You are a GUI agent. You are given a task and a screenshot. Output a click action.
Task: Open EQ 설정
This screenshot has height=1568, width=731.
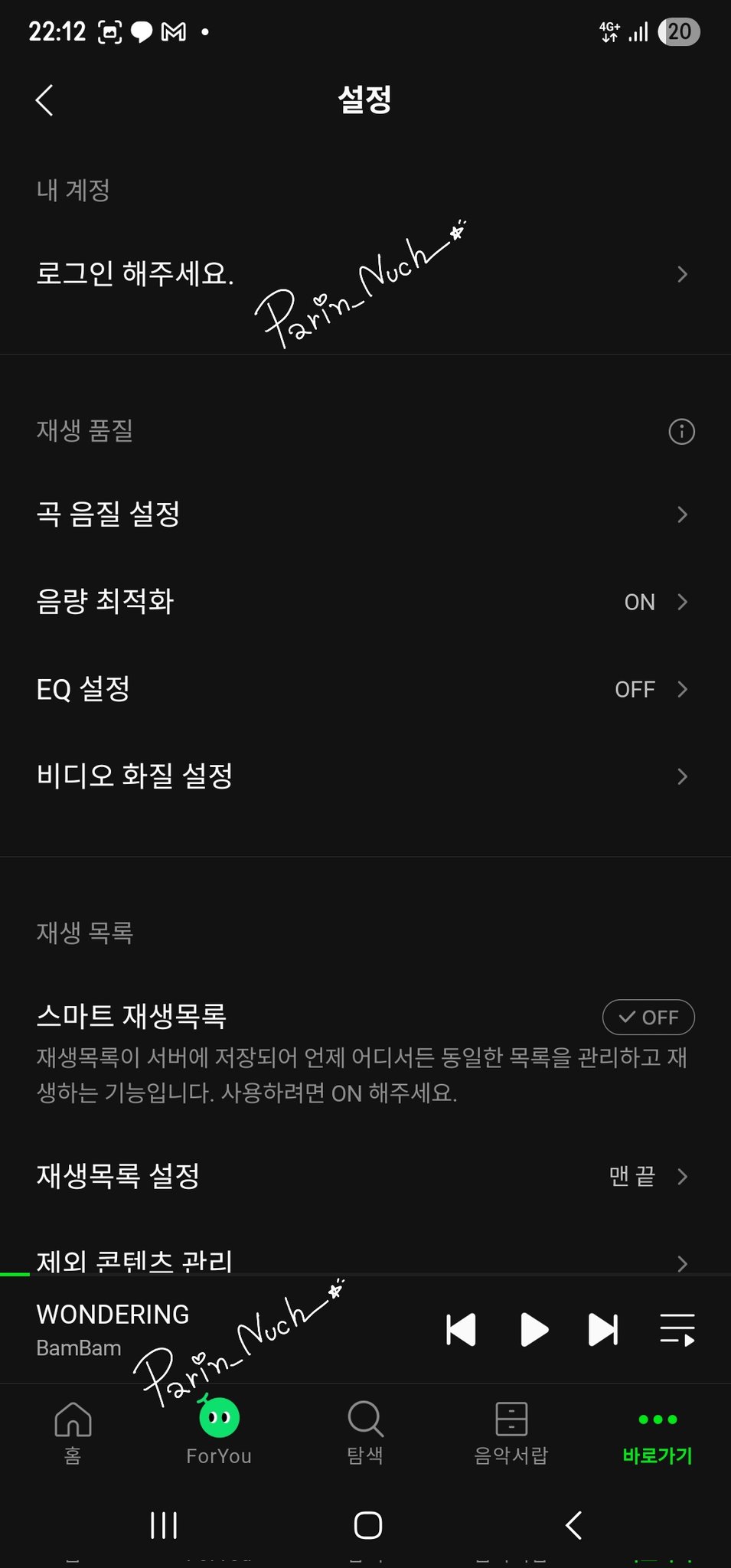(364, 689)
